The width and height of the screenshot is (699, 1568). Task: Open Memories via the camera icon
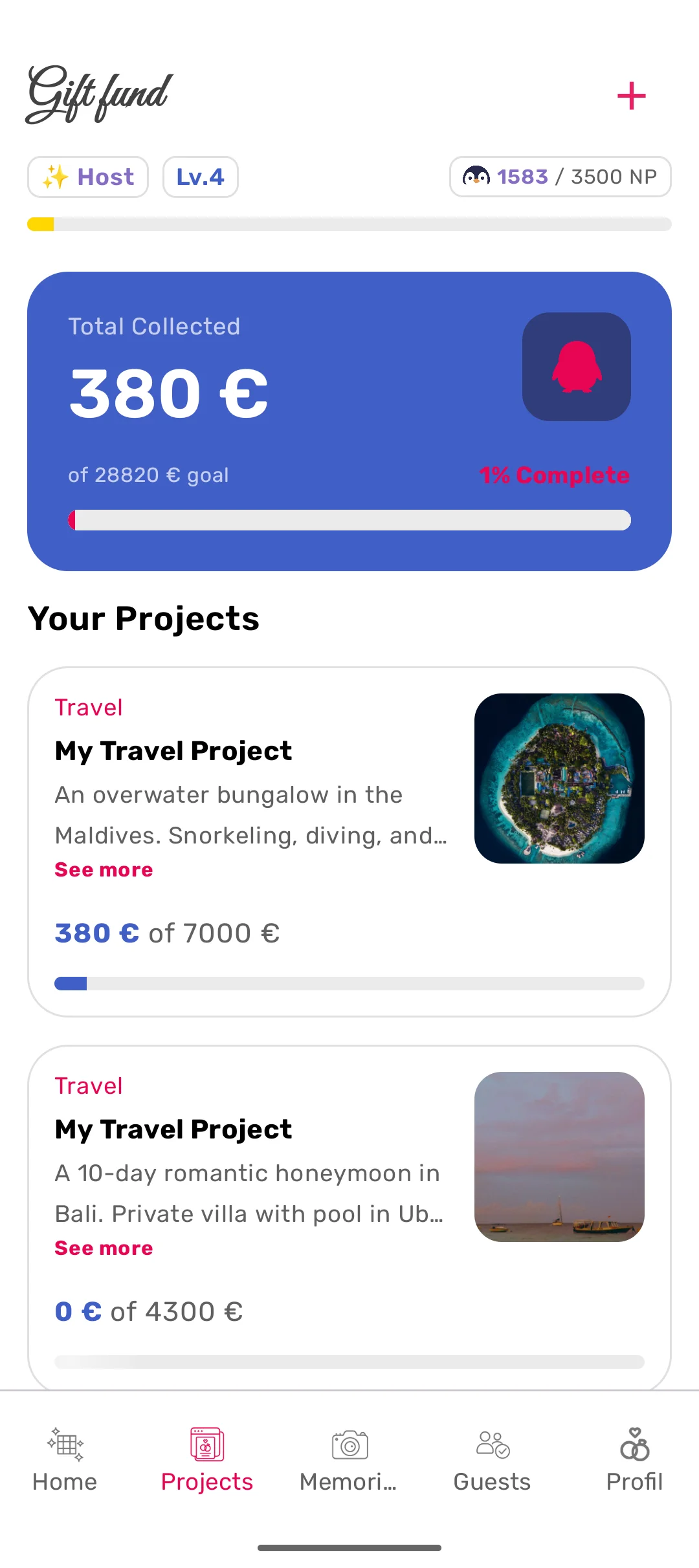[348, 1449]
